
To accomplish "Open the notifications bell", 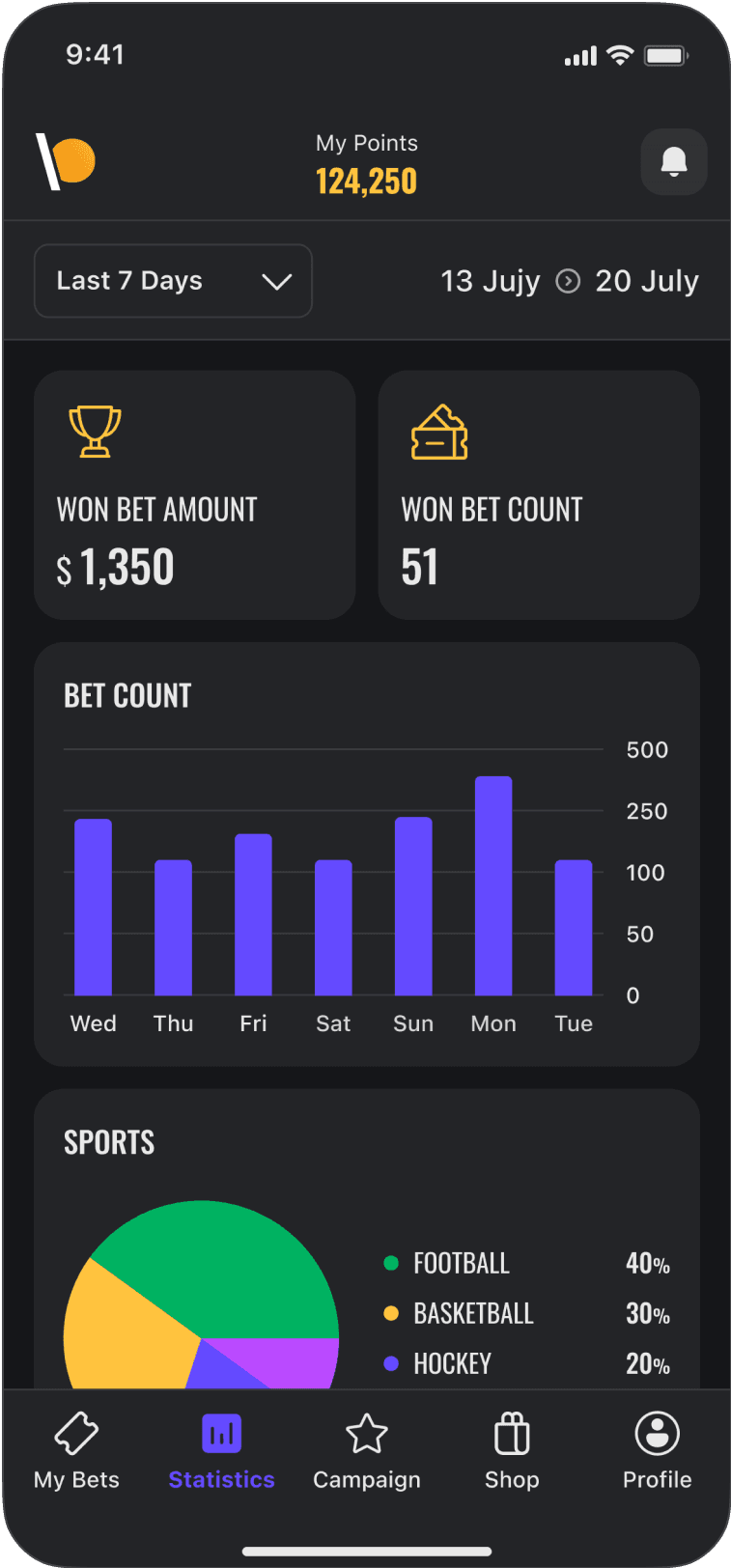I will click(x=673, y=161).
